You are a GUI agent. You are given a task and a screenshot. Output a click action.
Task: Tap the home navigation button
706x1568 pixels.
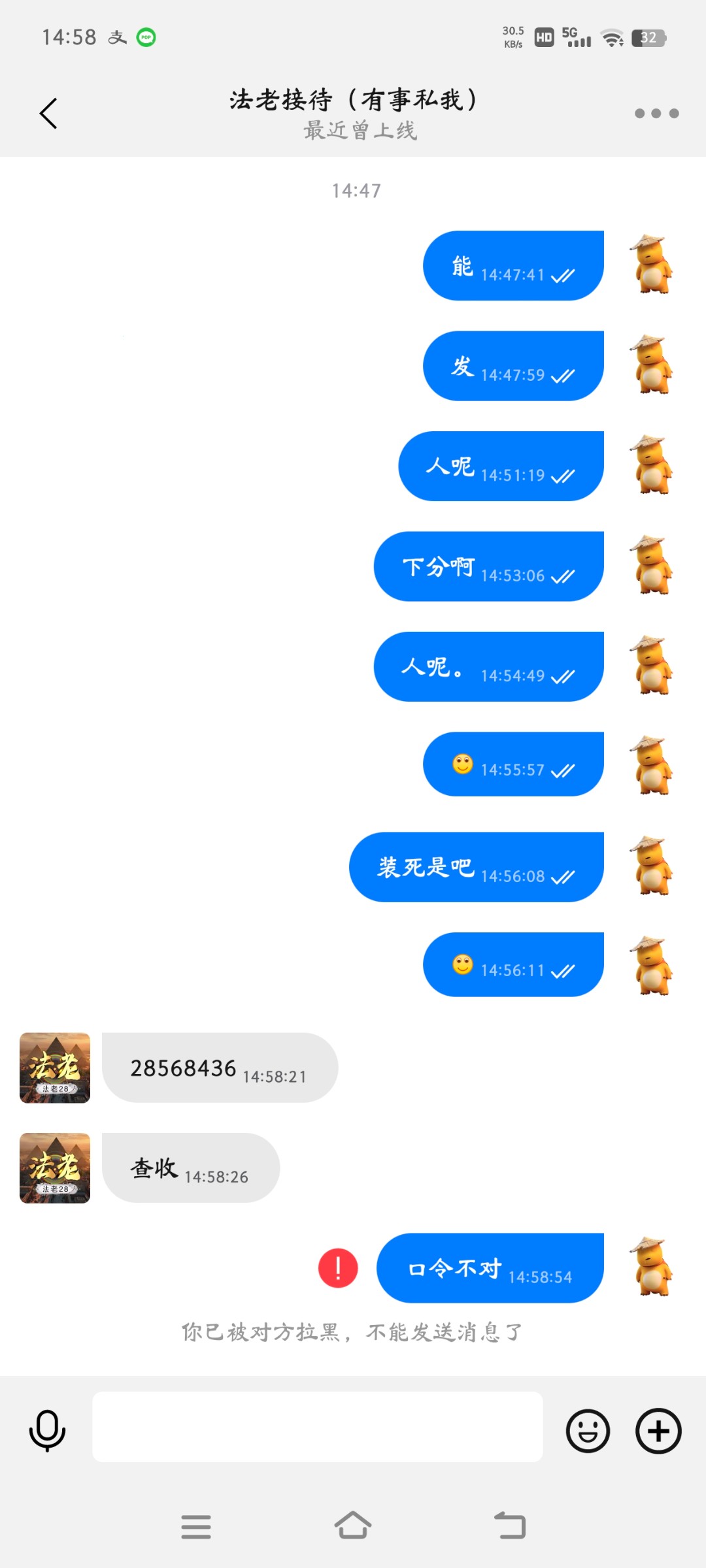[353, 1525]
